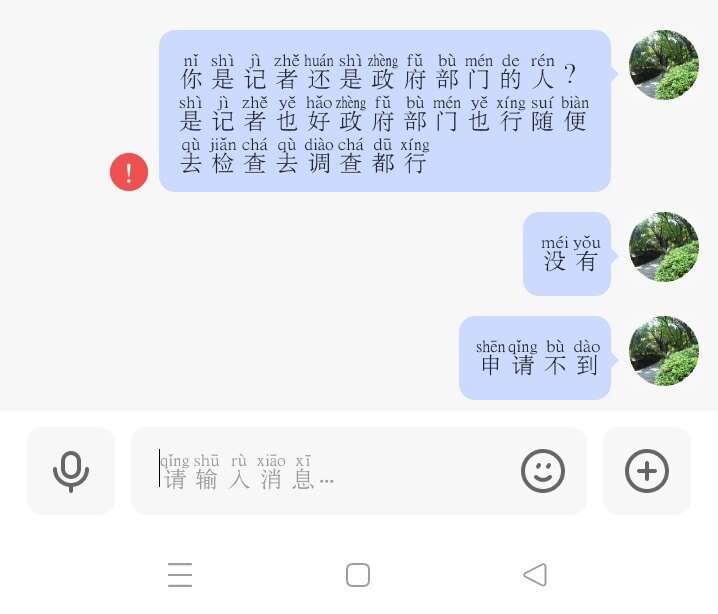Open the emoji smiley picker
718x614 pixels.
tap(543, 470)
